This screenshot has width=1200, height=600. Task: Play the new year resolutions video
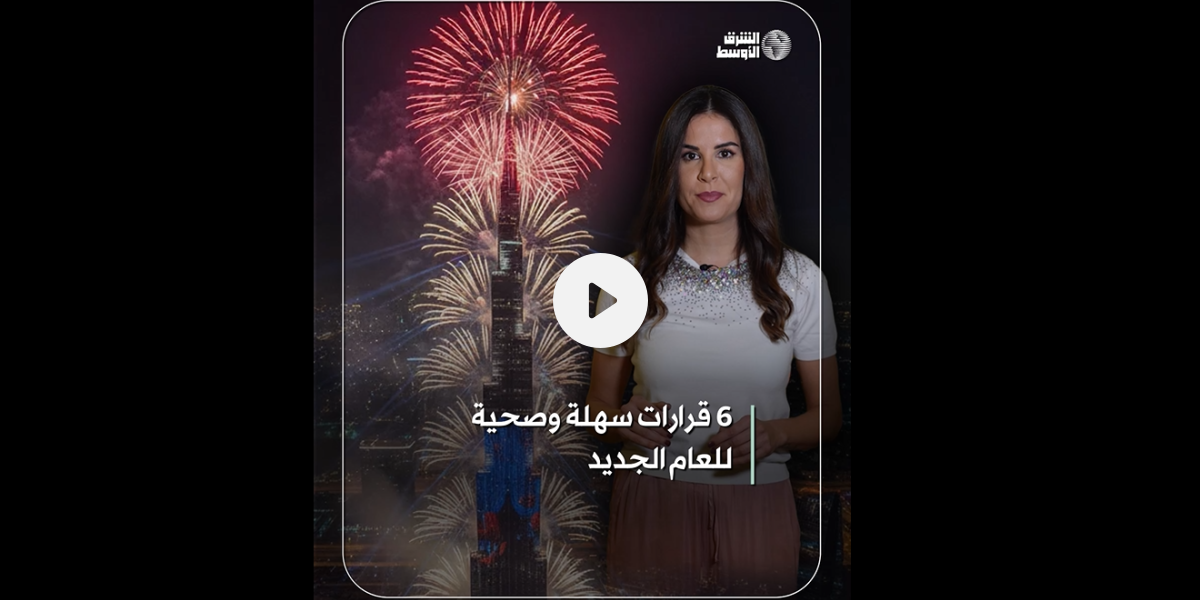click(x=600, y=300)
